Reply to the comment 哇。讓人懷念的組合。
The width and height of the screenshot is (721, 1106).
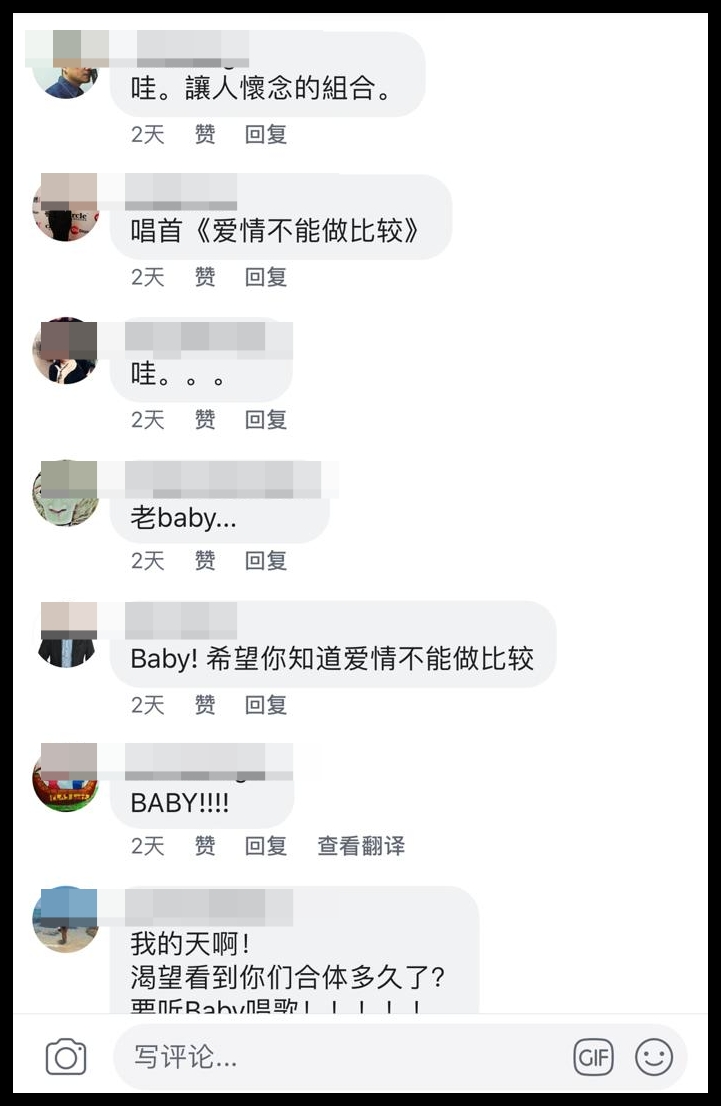(x=266, y=135)
